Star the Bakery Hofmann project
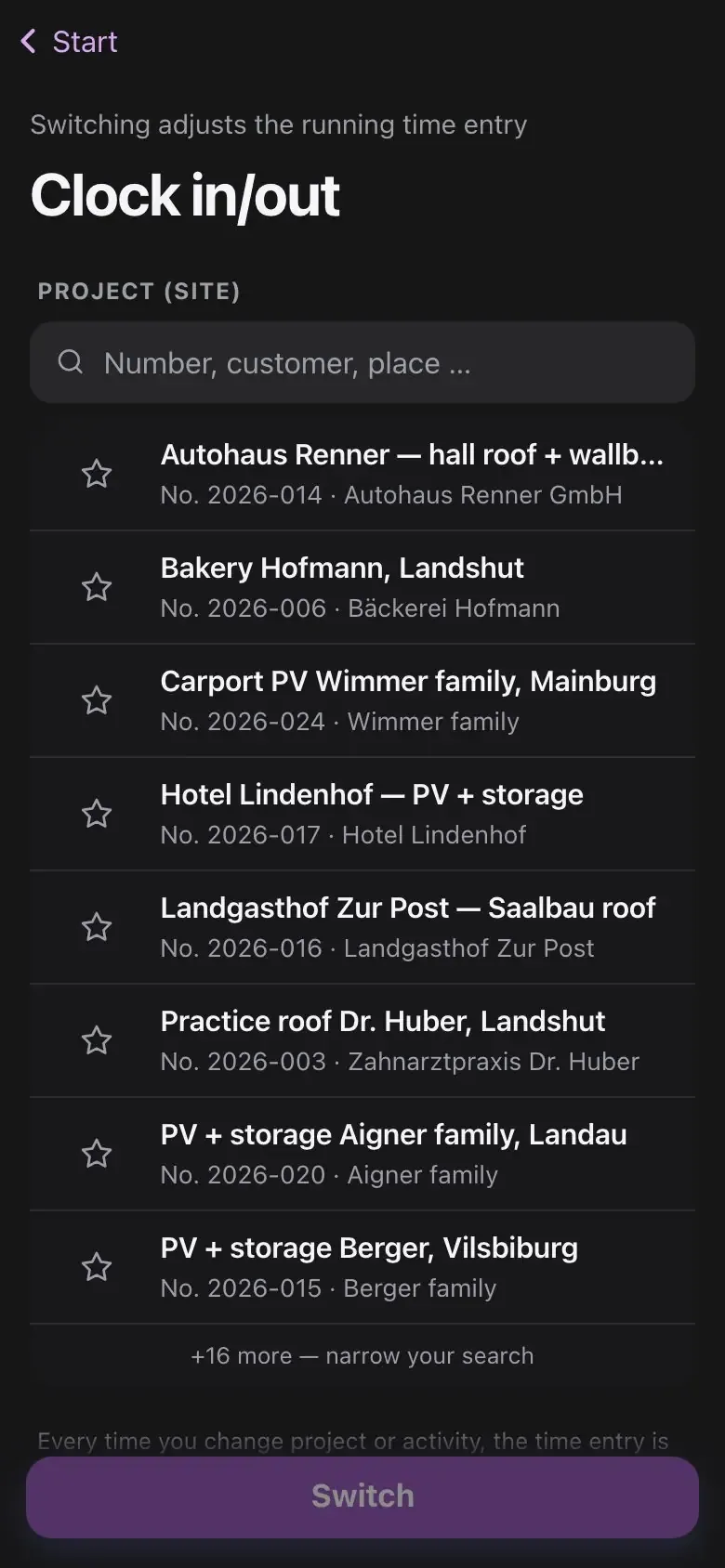 (x=97, y=587)
